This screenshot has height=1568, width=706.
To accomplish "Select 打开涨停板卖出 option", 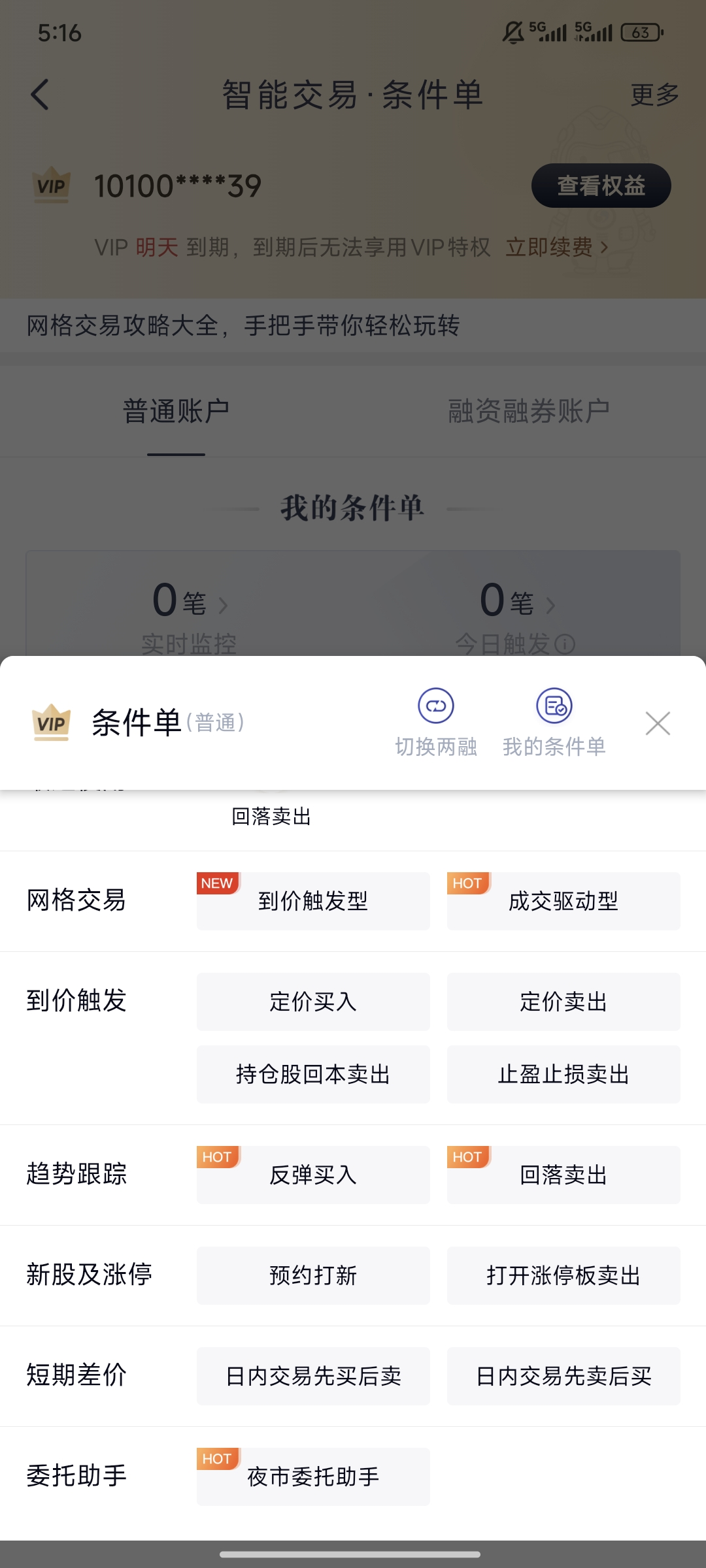I will pos(563,1275).
